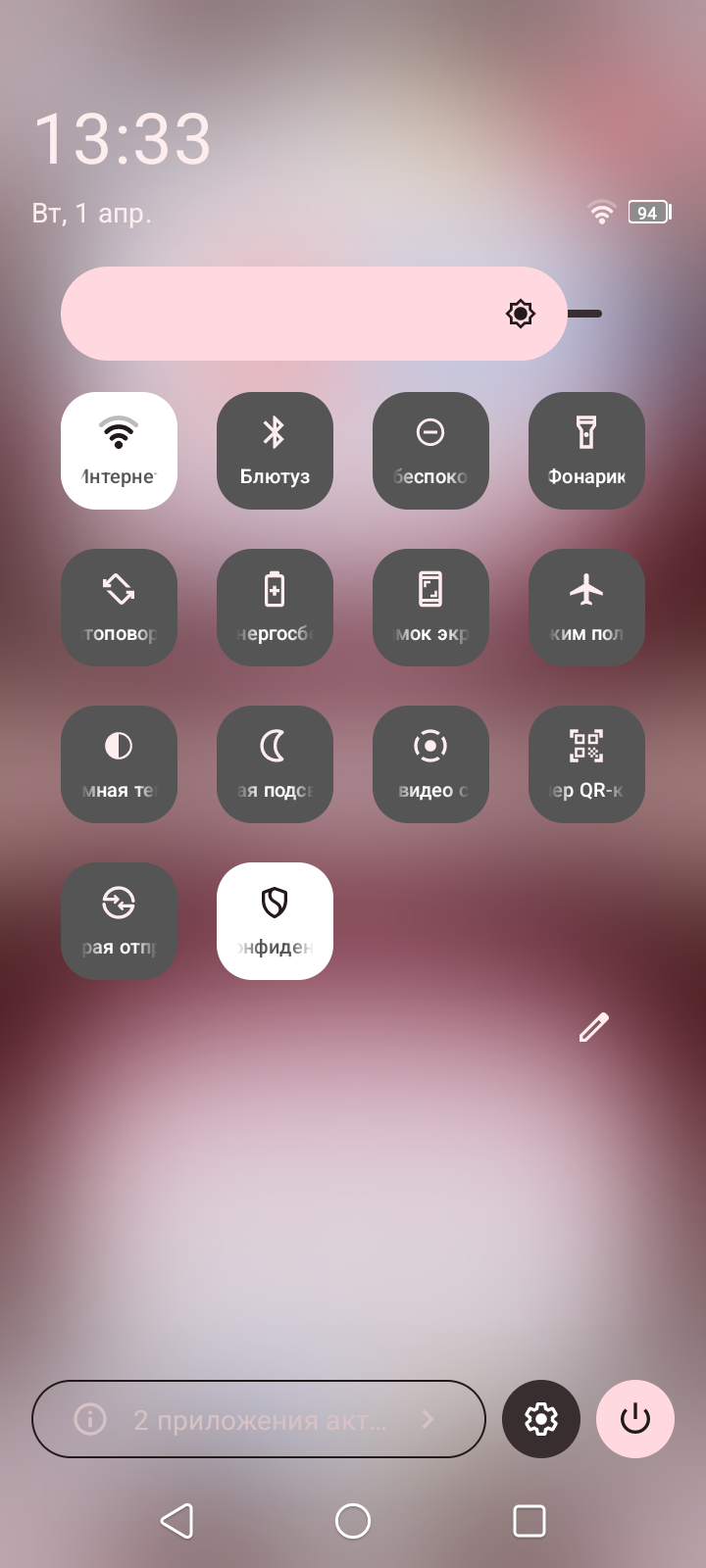Screen dimensions: 706x1568
Task: Turn on the Блютуз tile
Action: click(x=275, y=451)
